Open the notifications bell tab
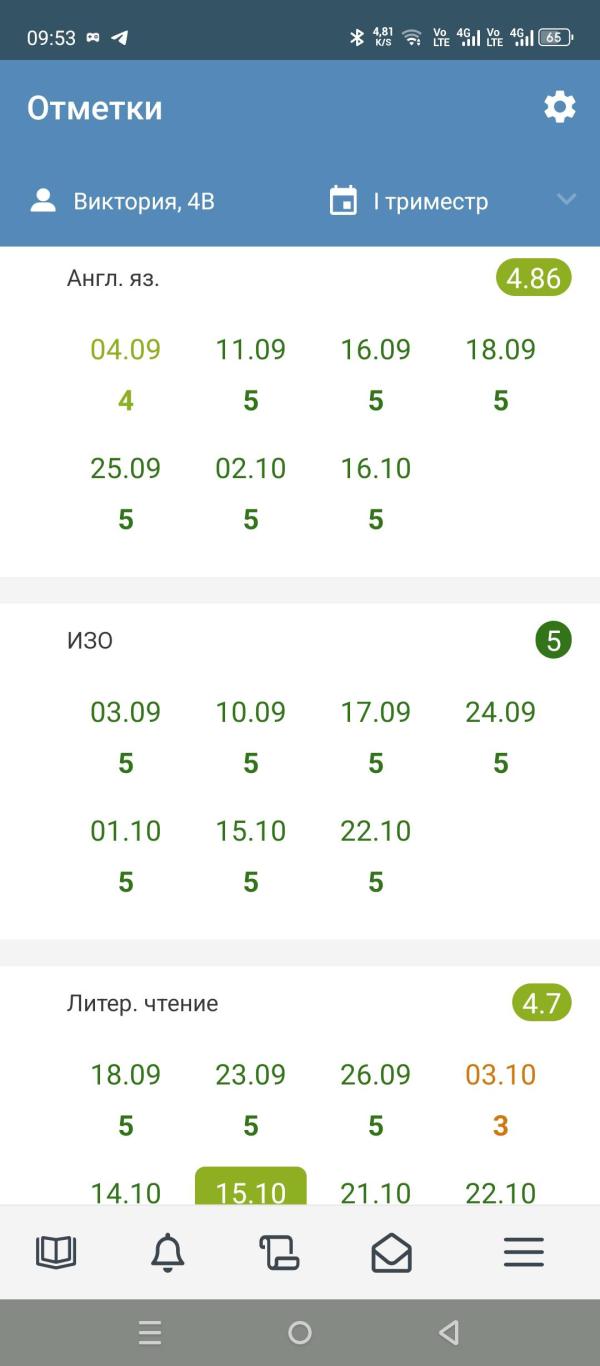 coord(168,1252)
